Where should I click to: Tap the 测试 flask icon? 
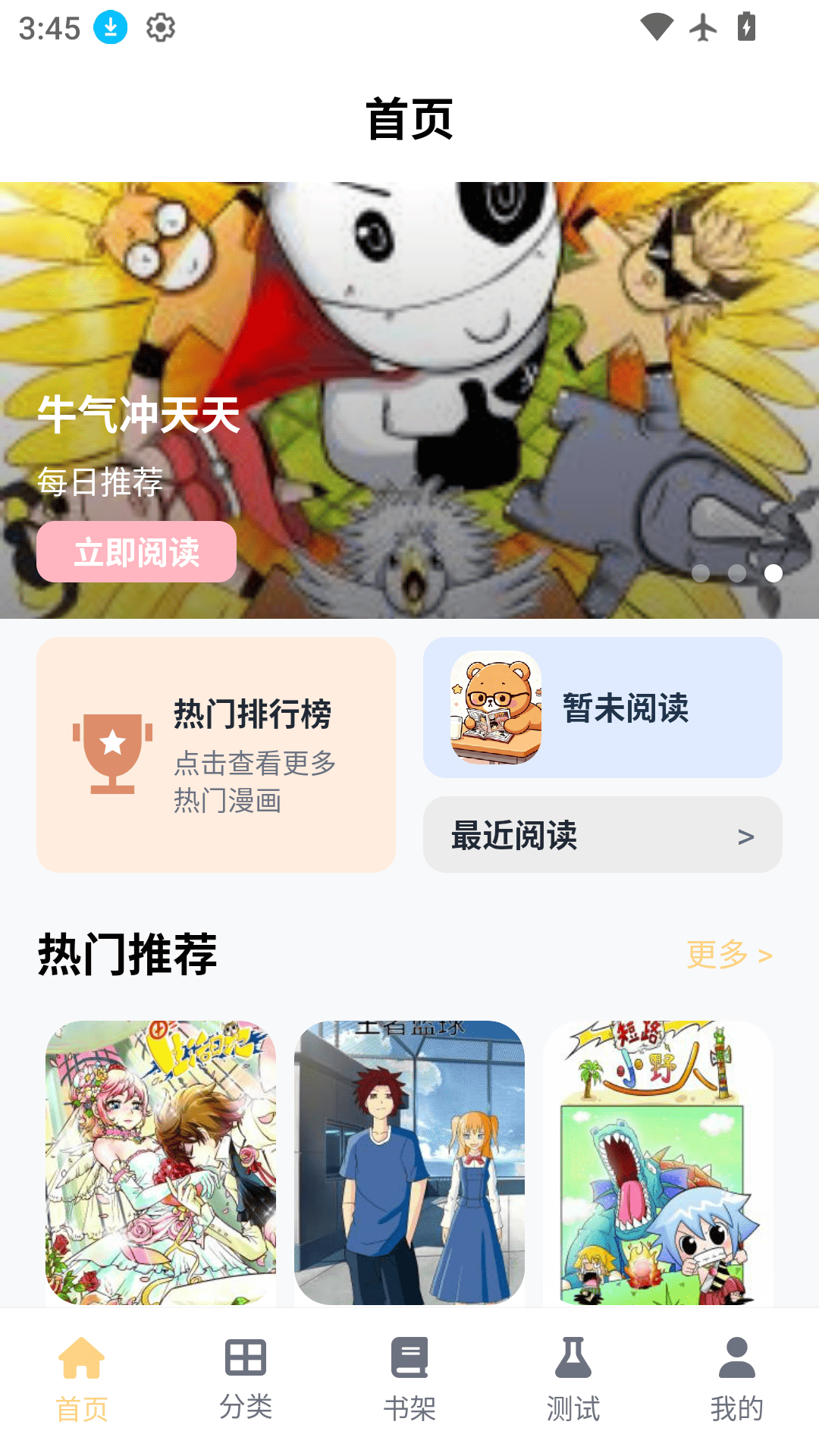(x=573, y=1355)
